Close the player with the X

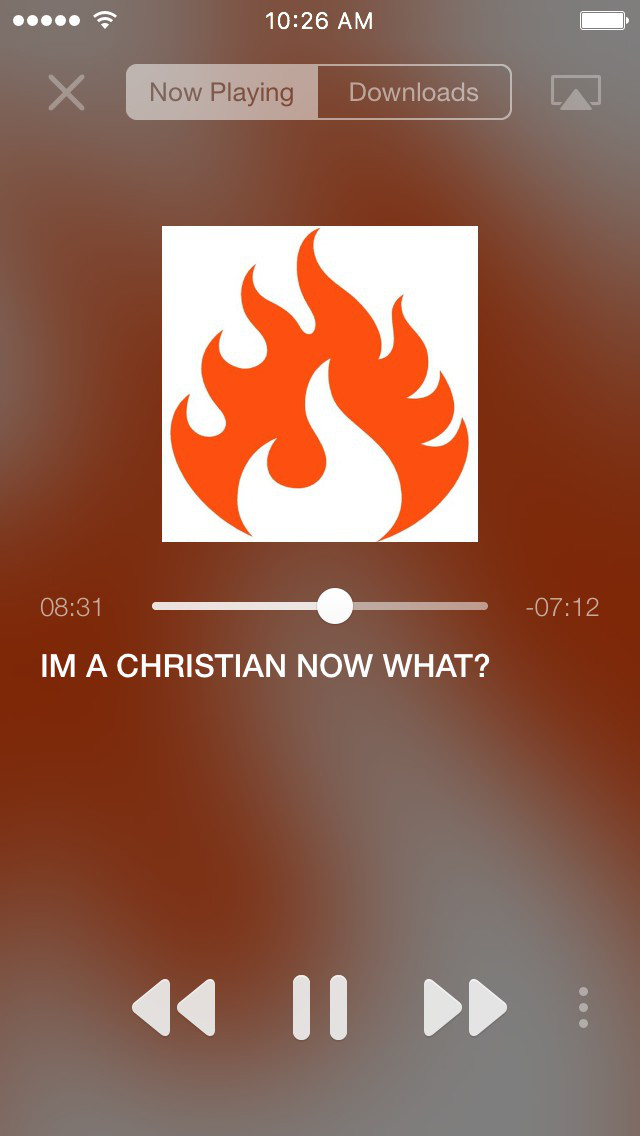point(67,93)
